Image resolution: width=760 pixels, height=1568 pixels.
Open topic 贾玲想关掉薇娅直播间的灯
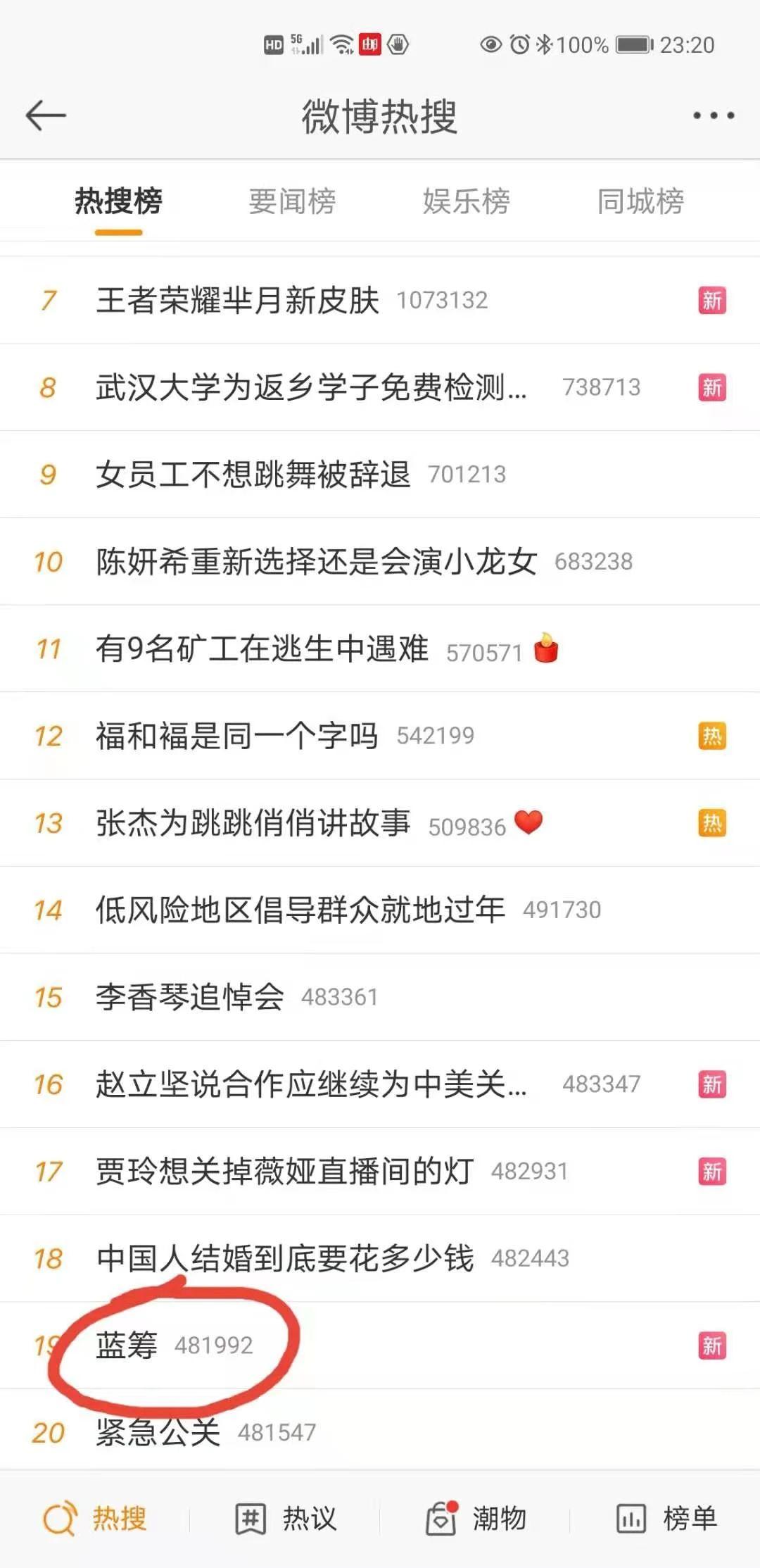[284, 1172]
